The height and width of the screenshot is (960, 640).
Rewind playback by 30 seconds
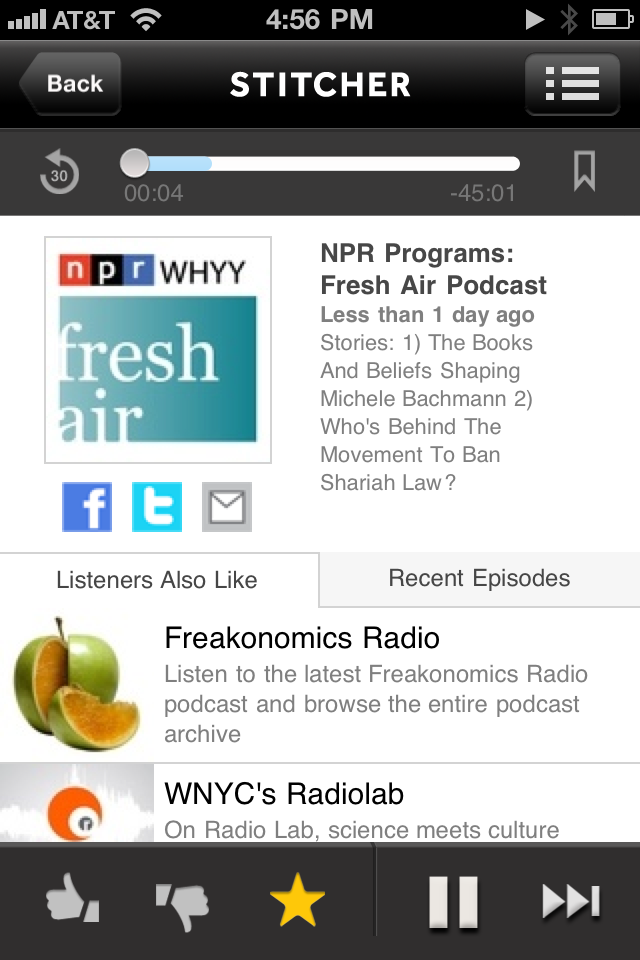tap(59, 173)
